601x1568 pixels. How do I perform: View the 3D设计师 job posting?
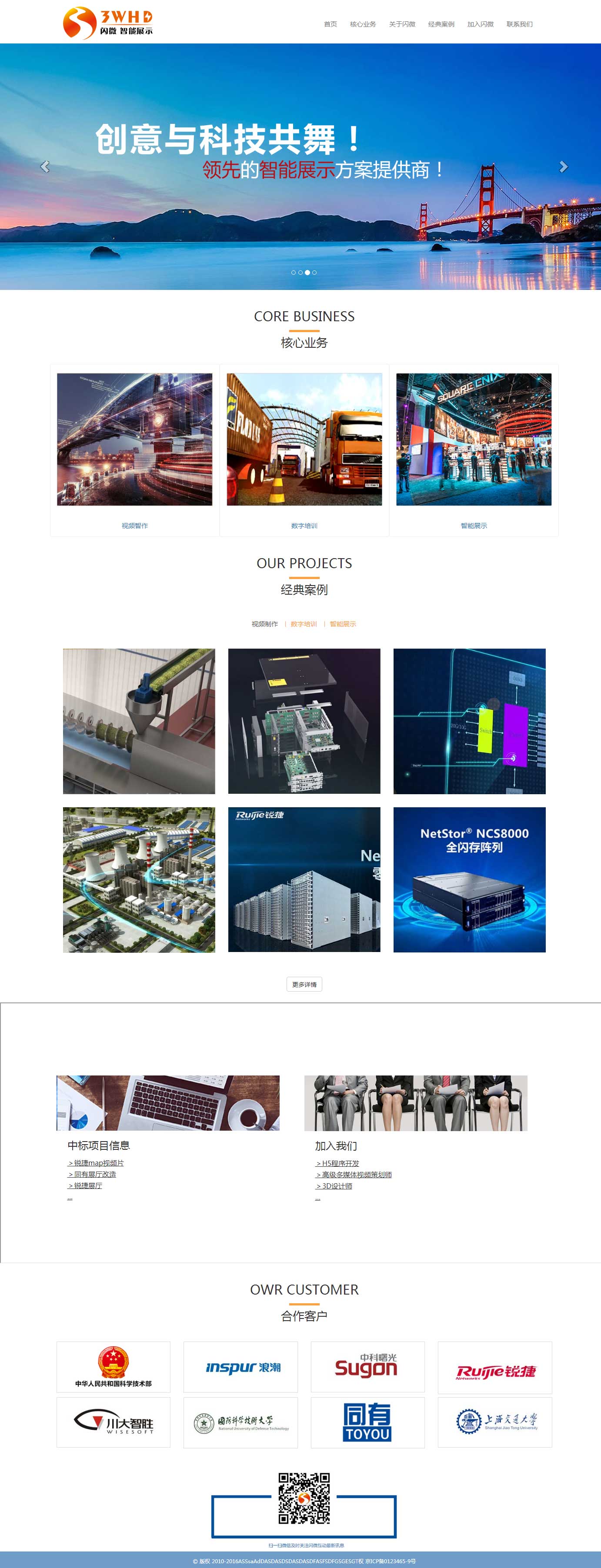point(334,1186)
